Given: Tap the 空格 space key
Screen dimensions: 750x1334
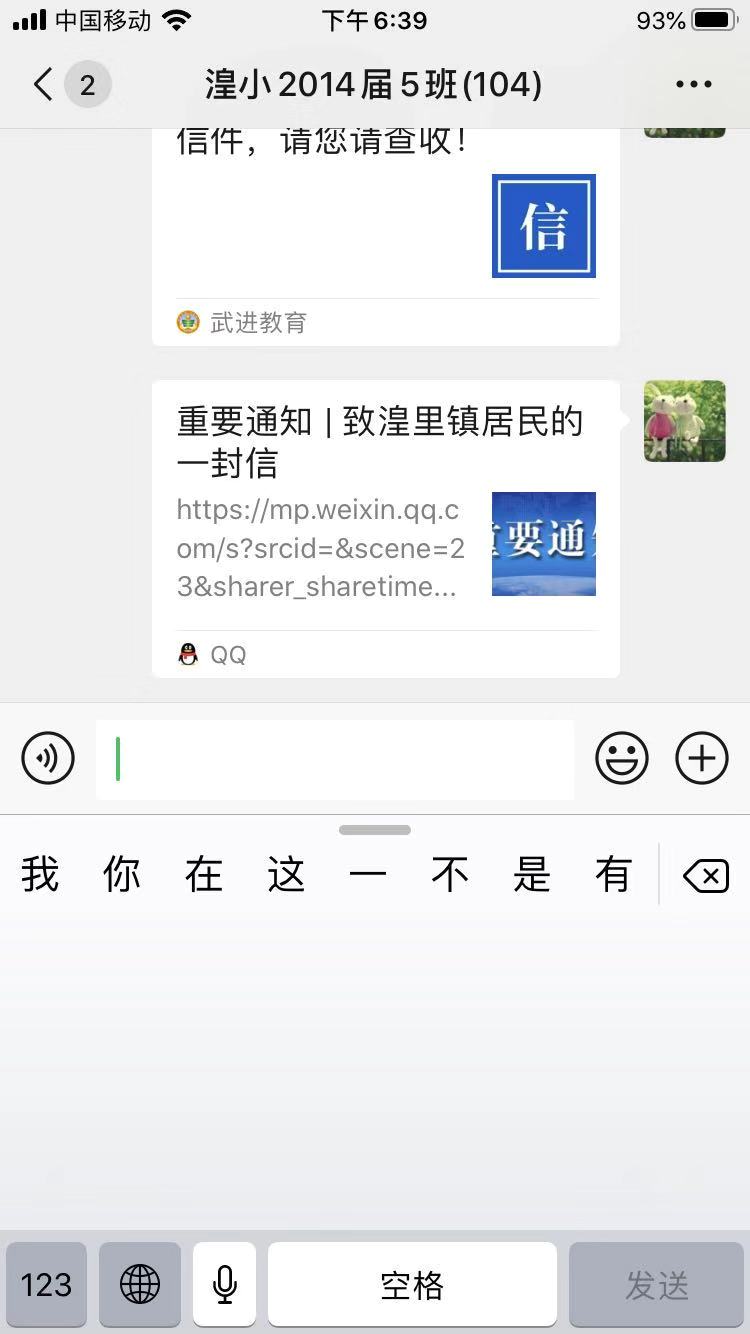Looking at the screenshot, I should click(412, 1285).
